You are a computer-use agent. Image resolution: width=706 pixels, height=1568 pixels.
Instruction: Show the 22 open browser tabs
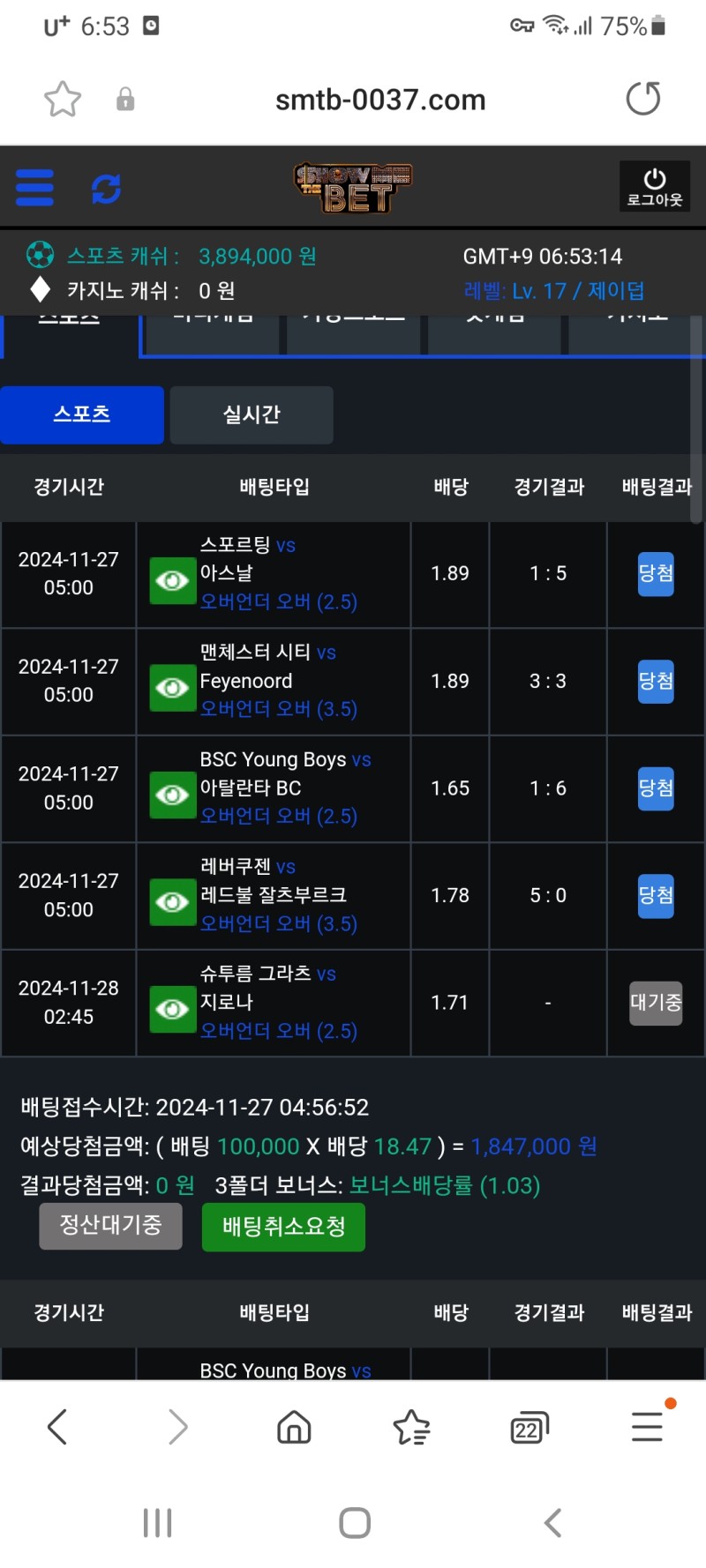coord(529,1427)
